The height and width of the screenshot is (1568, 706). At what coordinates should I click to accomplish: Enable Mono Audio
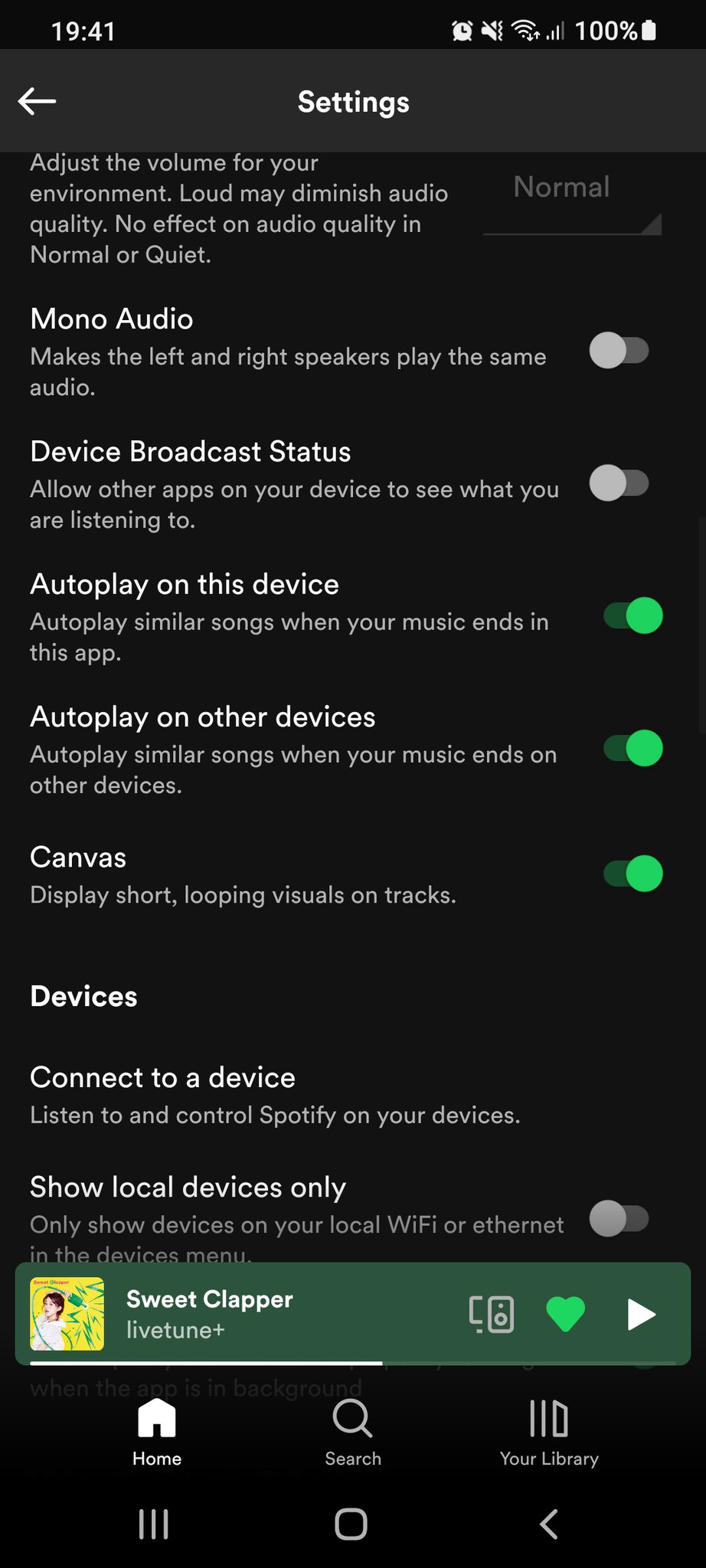(x=619, y=351)
